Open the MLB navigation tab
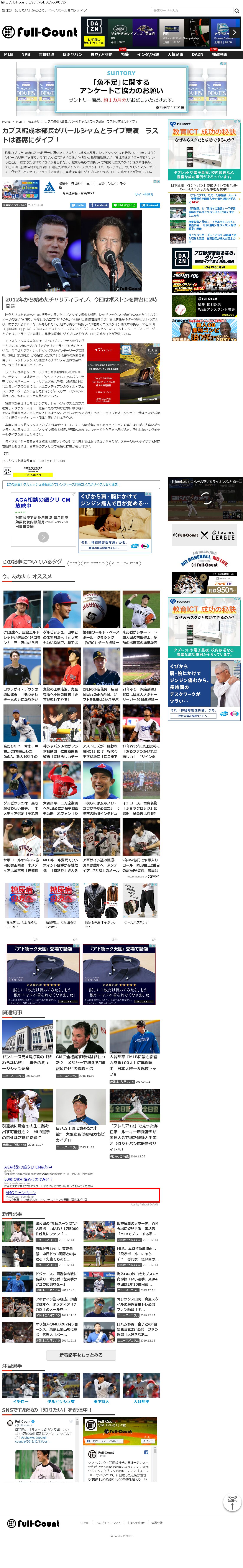This screenshot has width=243, height=1568. [x=8, y=54]
